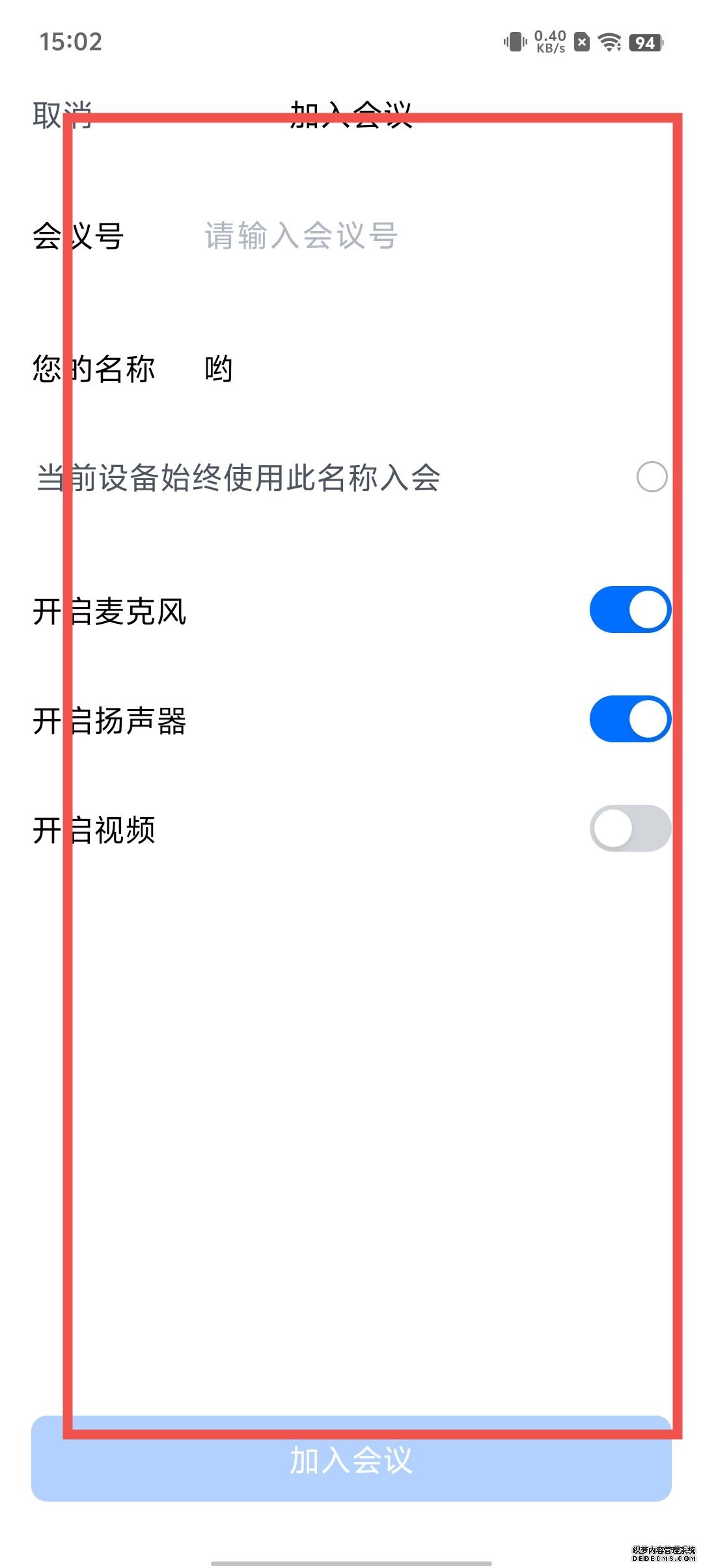
Task: Disable the 开启扬声器 switch
Action: (630, 719)
